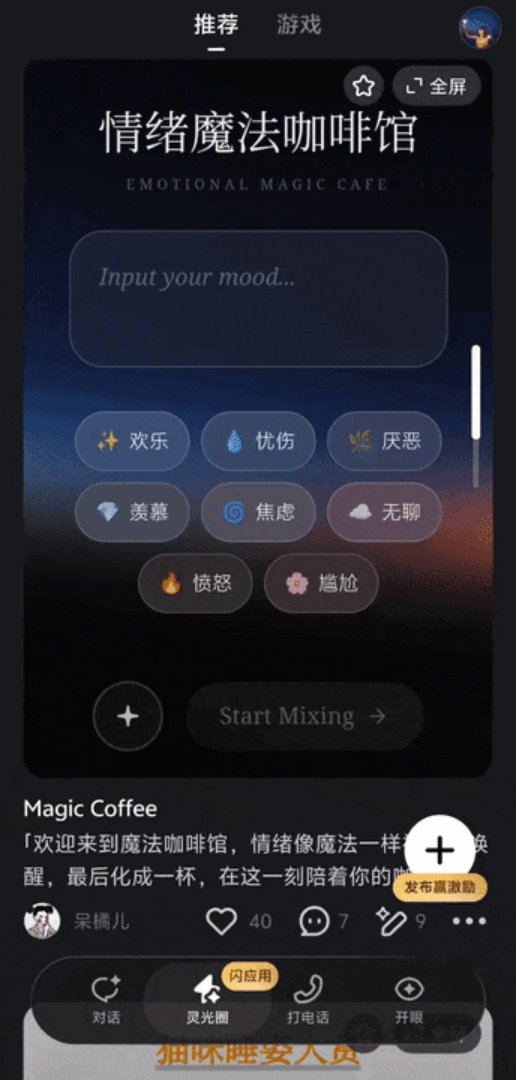Select the 愤怒 mood chip
The height and width of the screenshot is (1080, 516).
point(195,583)
